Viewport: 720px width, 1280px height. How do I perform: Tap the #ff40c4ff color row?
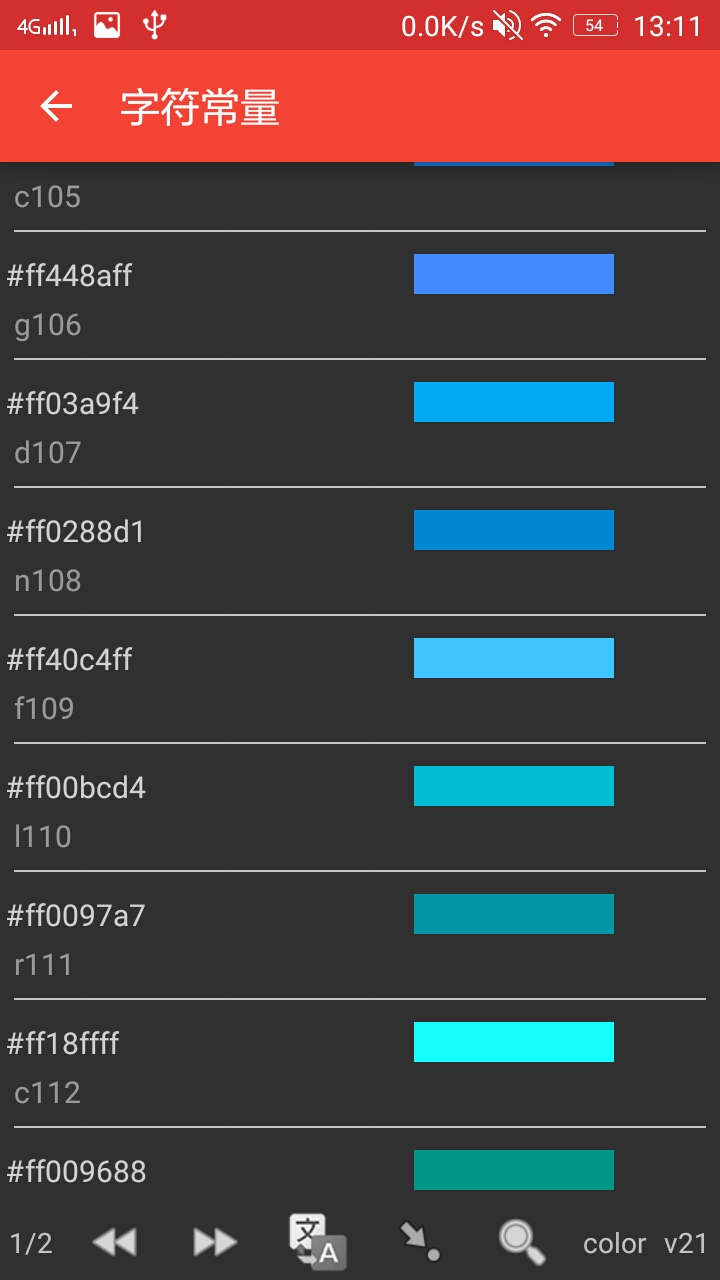point(360,679)
